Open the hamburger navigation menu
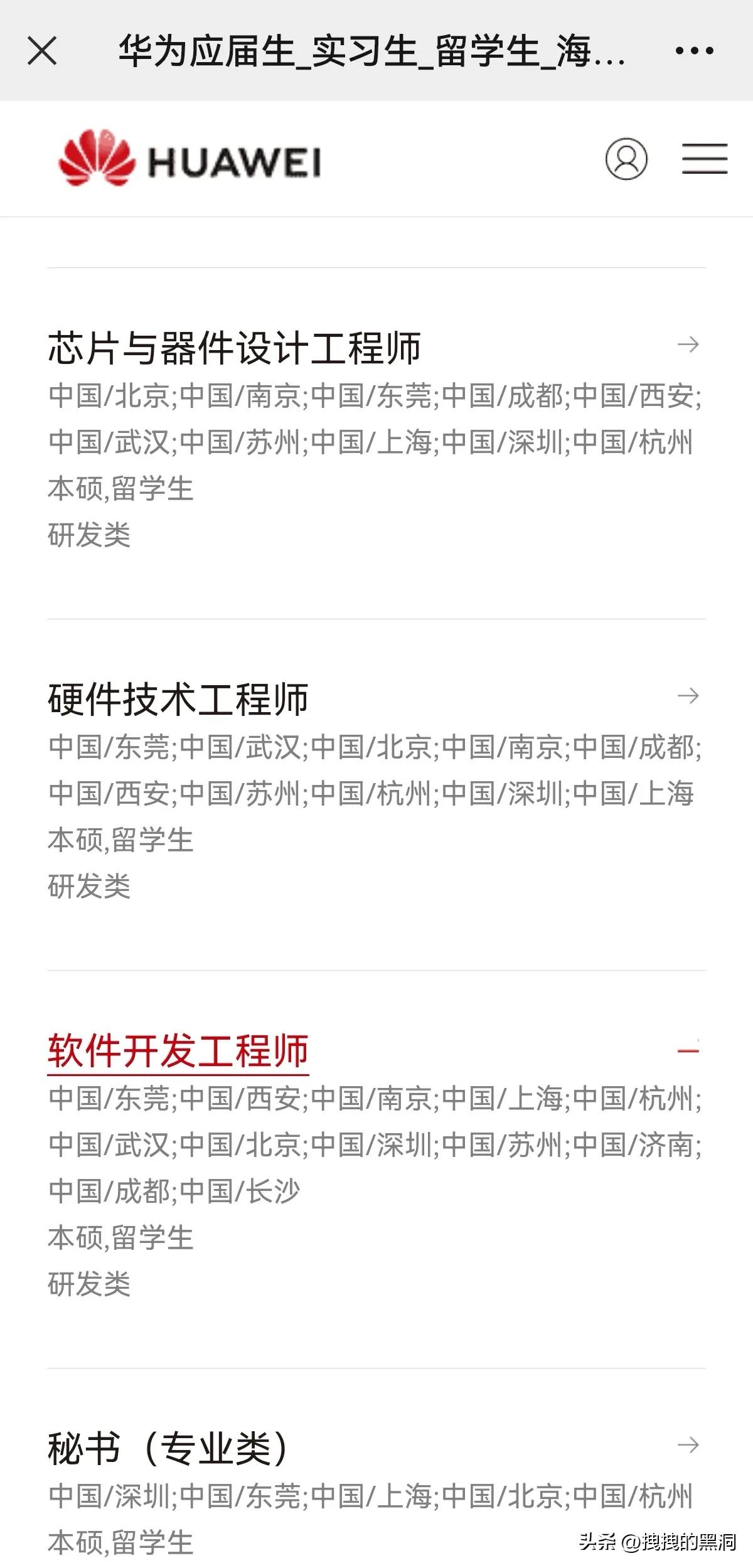The image size is (753, 1568). click(704, 159)
